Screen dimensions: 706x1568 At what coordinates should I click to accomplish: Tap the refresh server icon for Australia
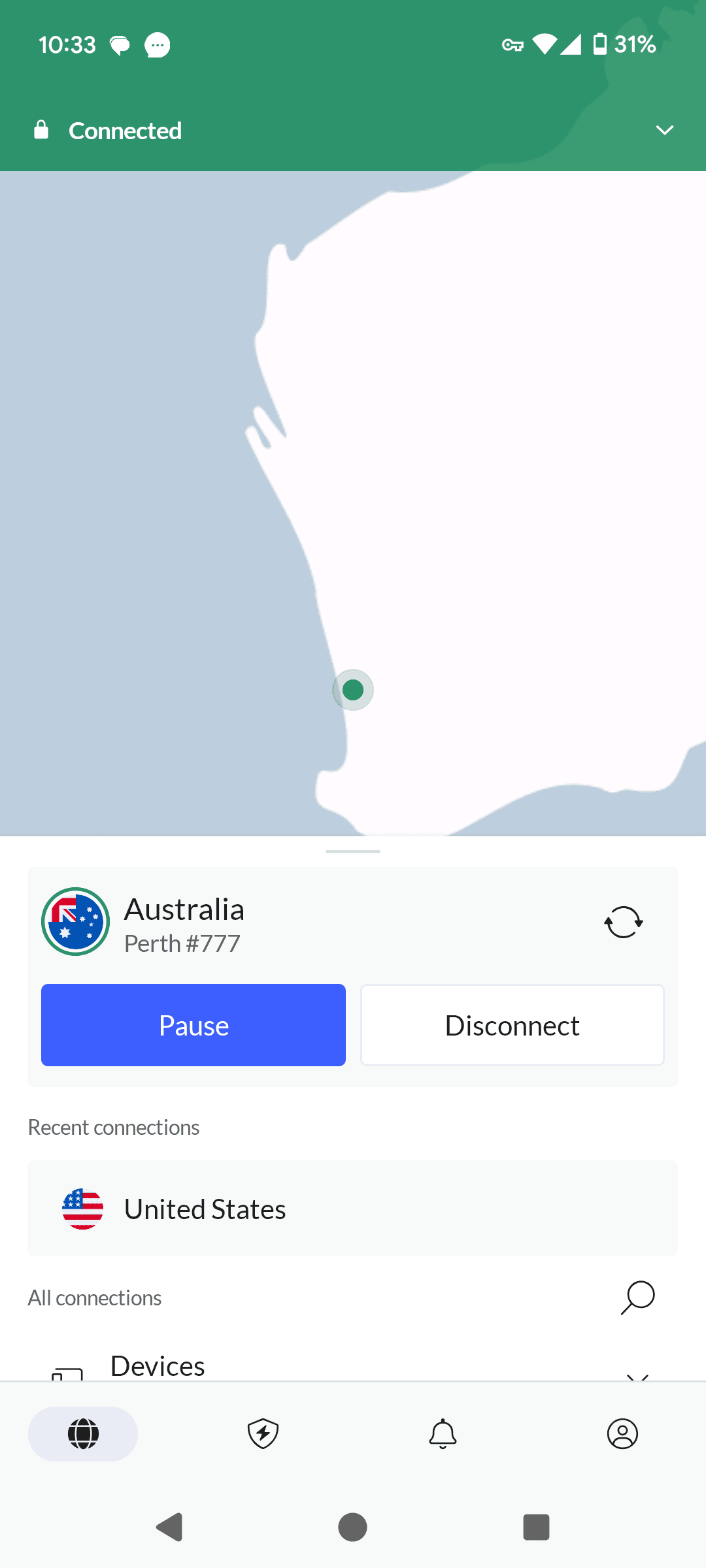click(624, 922)
